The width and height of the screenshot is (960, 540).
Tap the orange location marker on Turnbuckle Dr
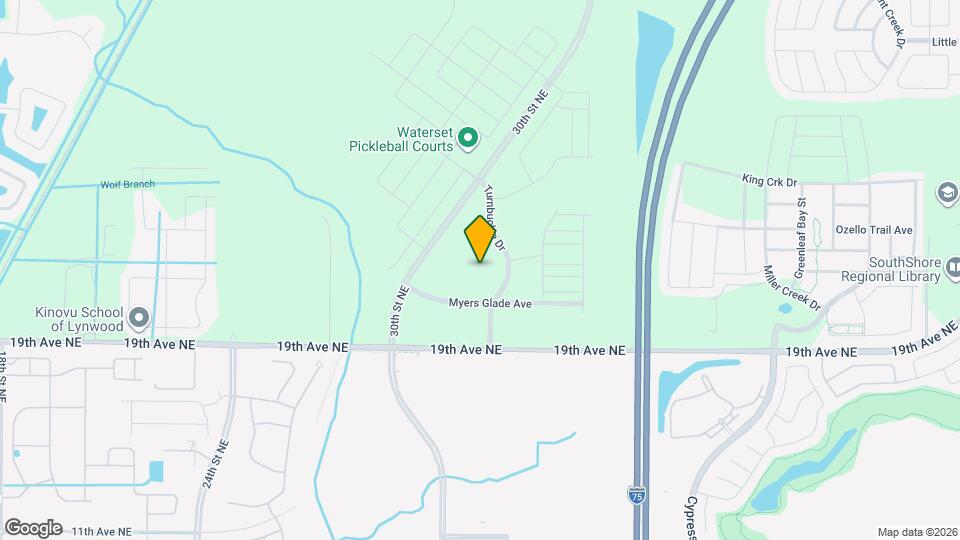tap(480, 238)
